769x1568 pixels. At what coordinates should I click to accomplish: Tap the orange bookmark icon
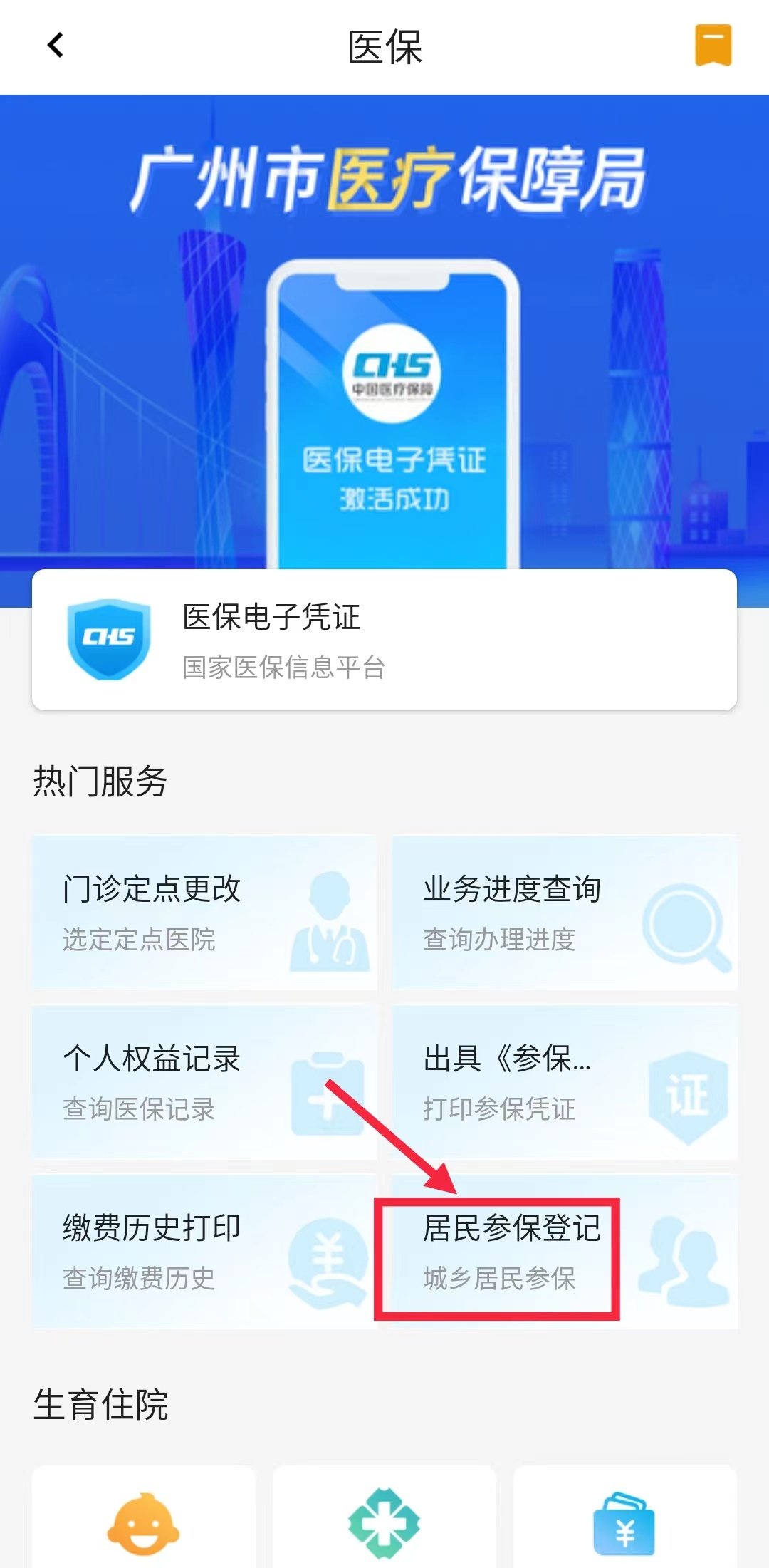(x=713, y=46)
